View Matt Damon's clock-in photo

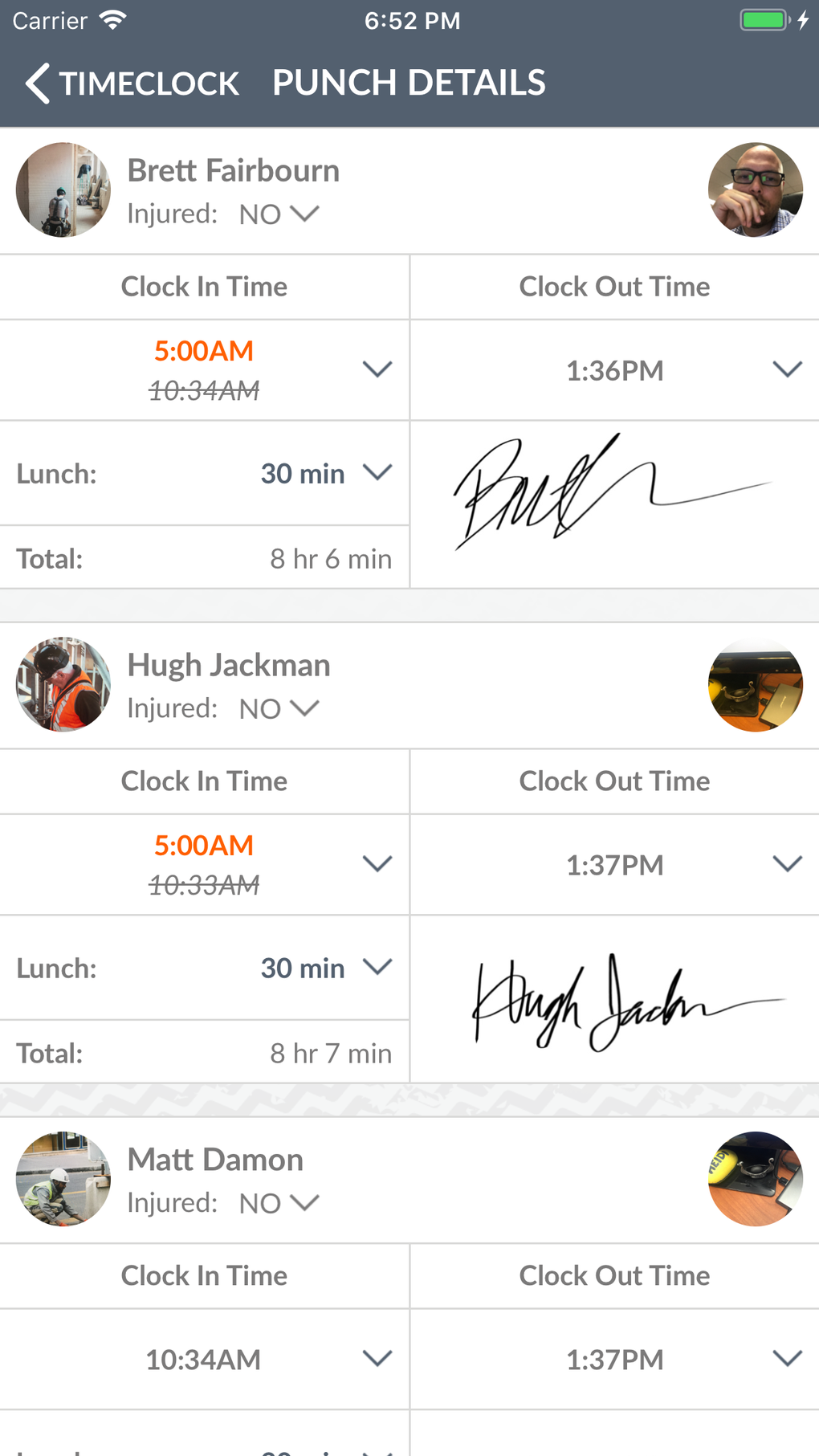pyautogui.click(x=63, y=1180)
